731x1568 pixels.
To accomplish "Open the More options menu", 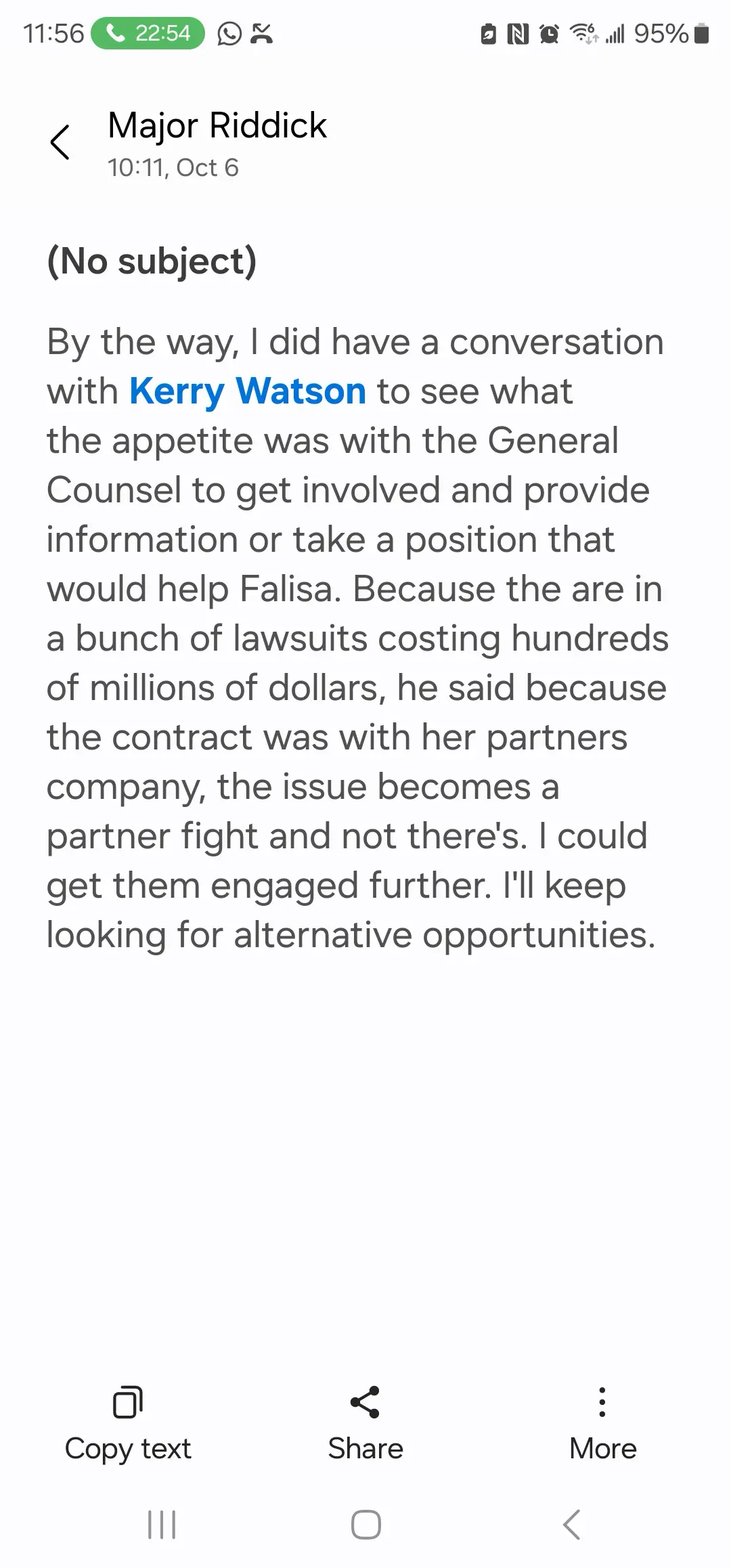I will (x=603, y=1424).
